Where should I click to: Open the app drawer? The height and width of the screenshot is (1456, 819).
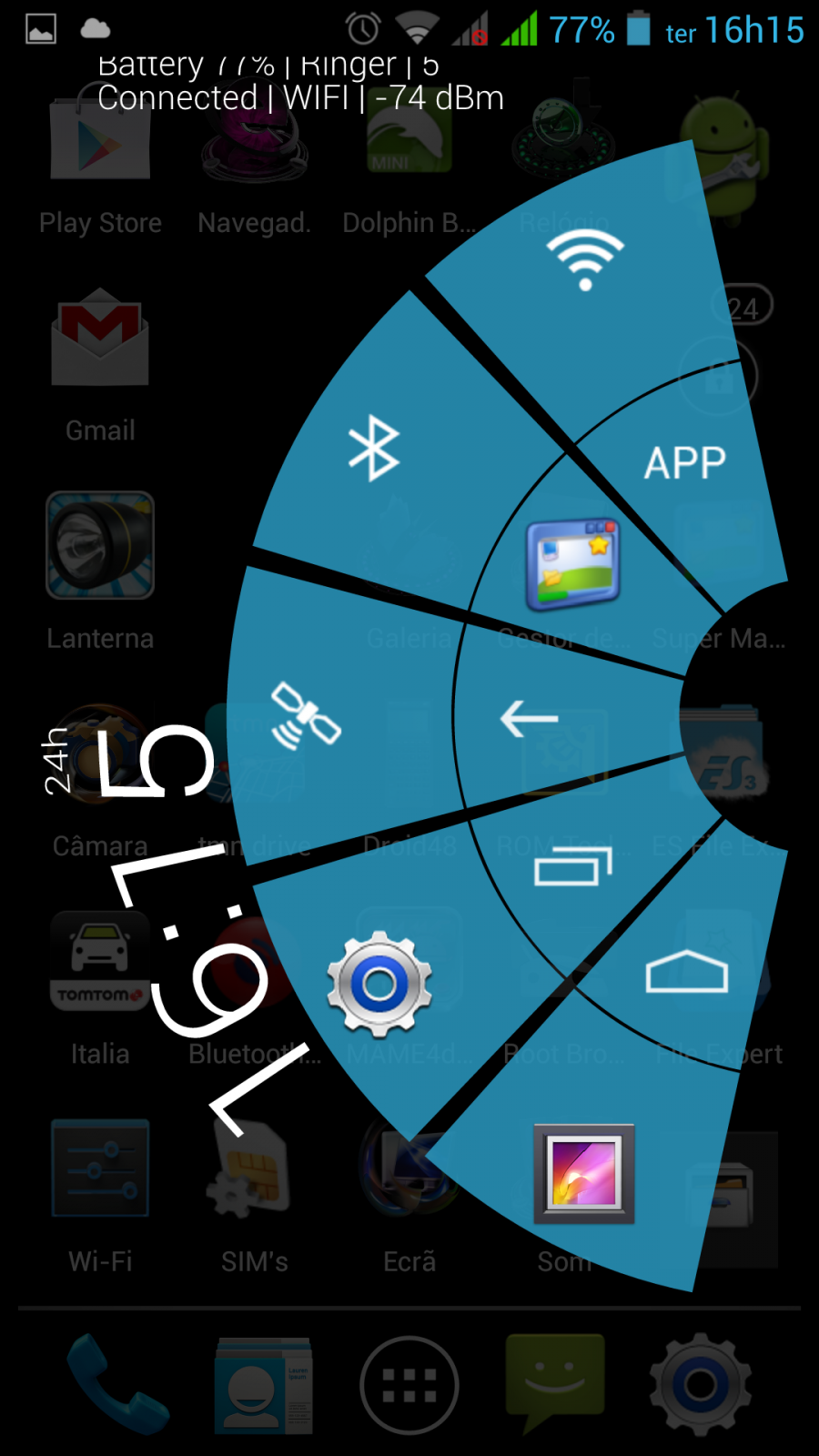point(409,1385)
